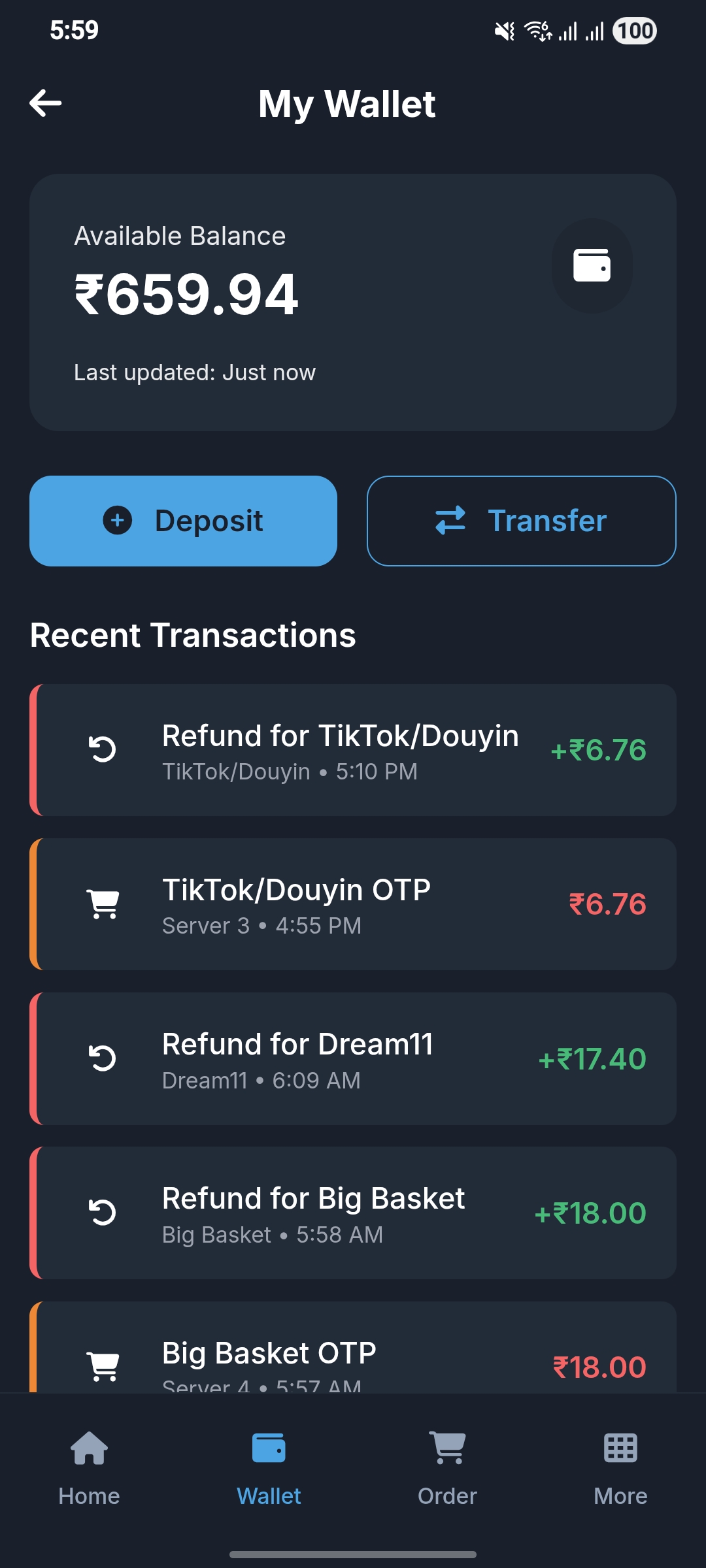Open the TikTok/Douyin refund transaction entry

pyautogui.click(x=353, y=750)
